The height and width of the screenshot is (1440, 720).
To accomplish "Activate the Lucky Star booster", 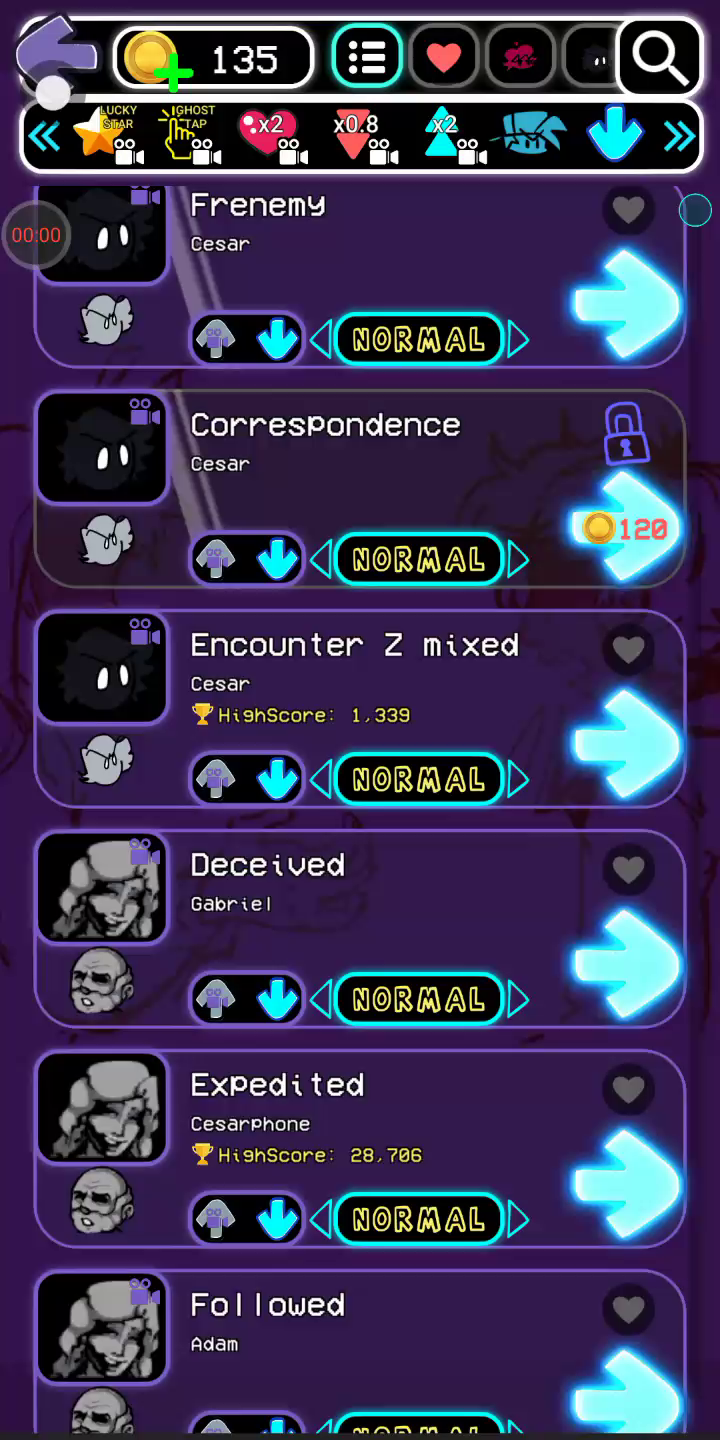I will click(x=108, y=136).
